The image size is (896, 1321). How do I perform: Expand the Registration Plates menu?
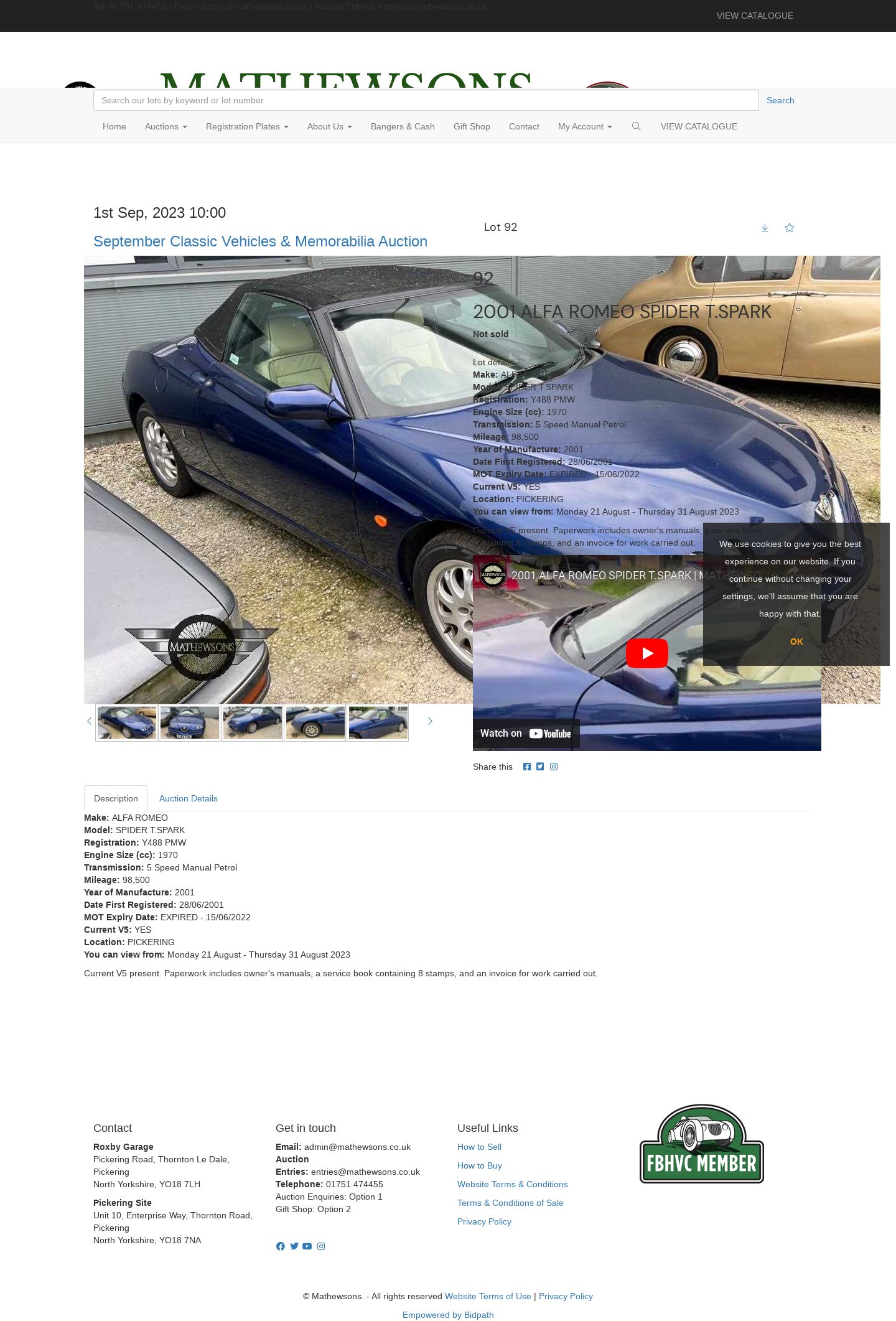tap(246, 126)
